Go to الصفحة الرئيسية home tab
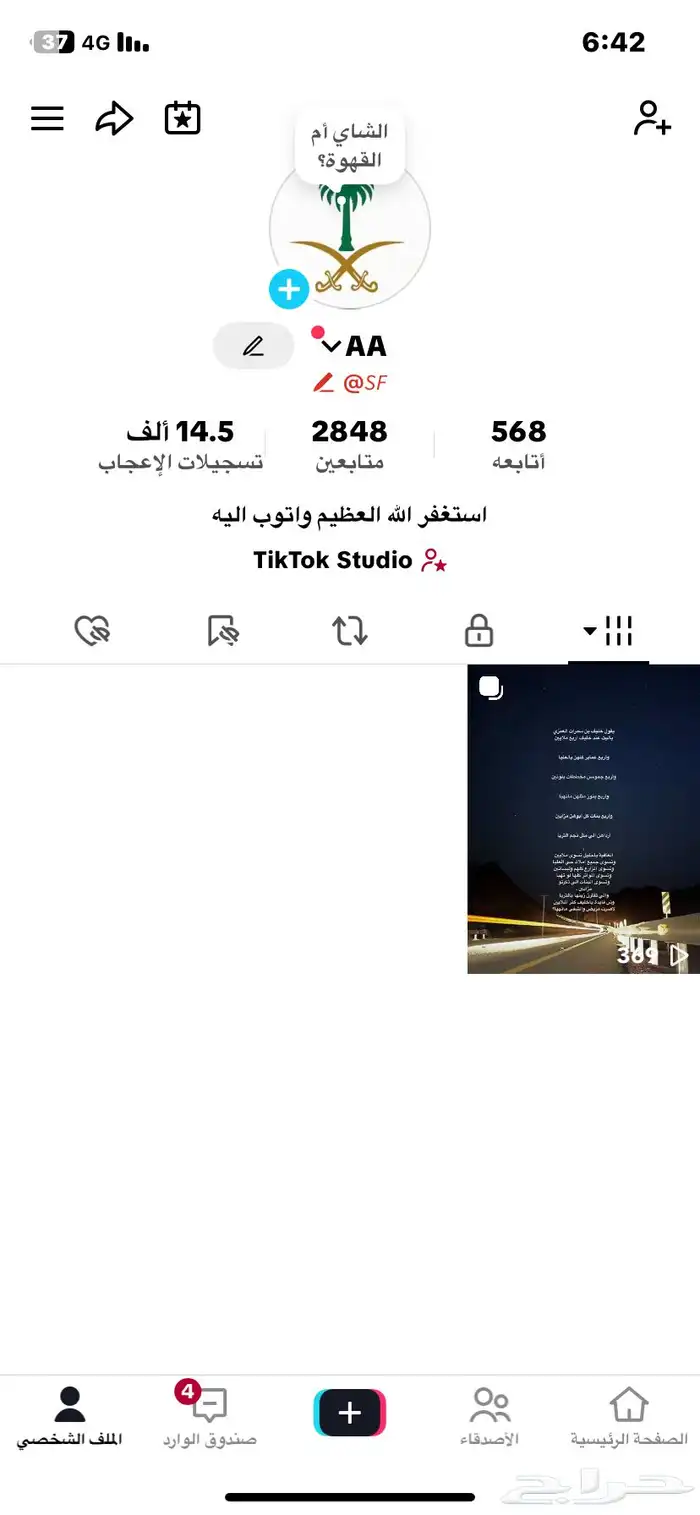The width and height of the screenshot is (700, 1515). click(x=628, y=1417)
